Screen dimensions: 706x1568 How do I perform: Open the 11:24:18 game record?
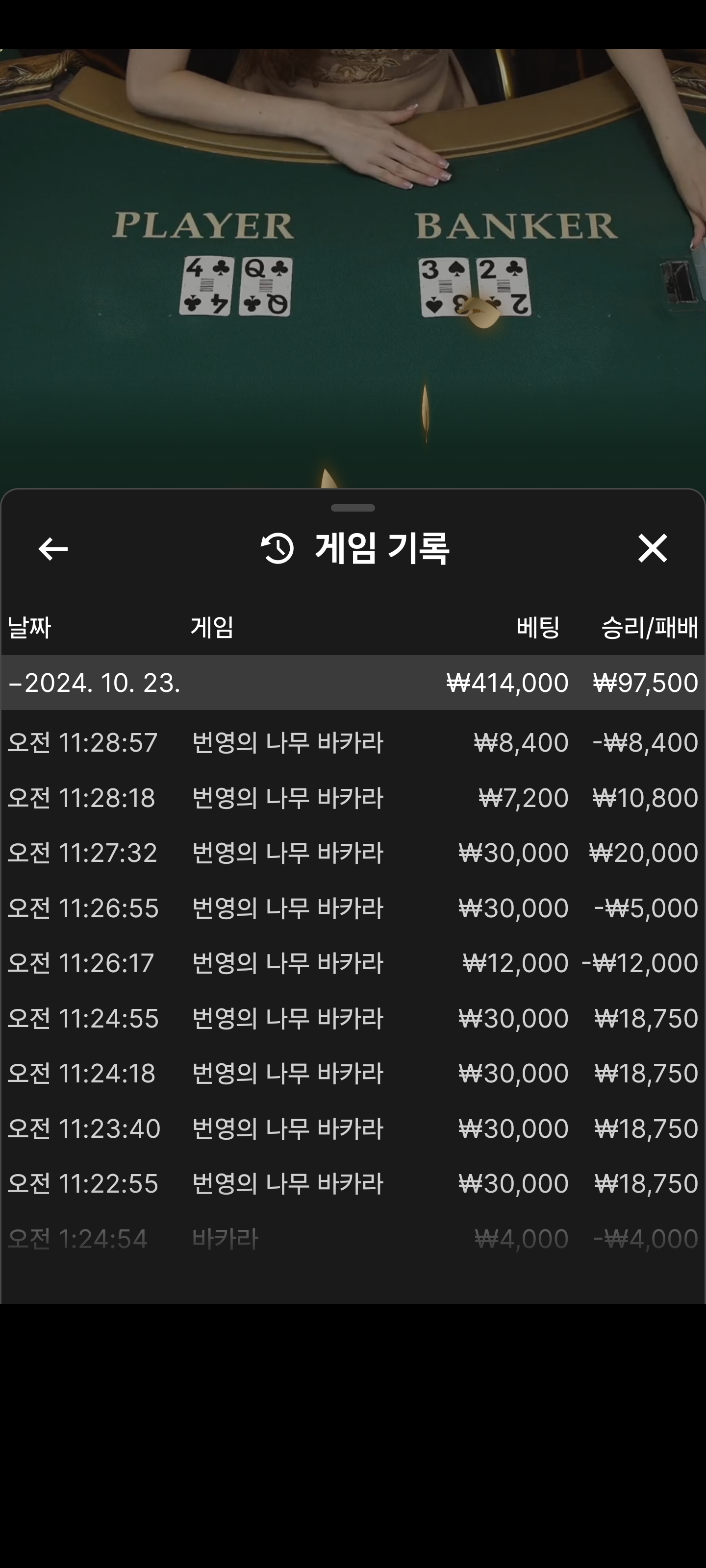pyautogui.click(x=353, y=1073)
